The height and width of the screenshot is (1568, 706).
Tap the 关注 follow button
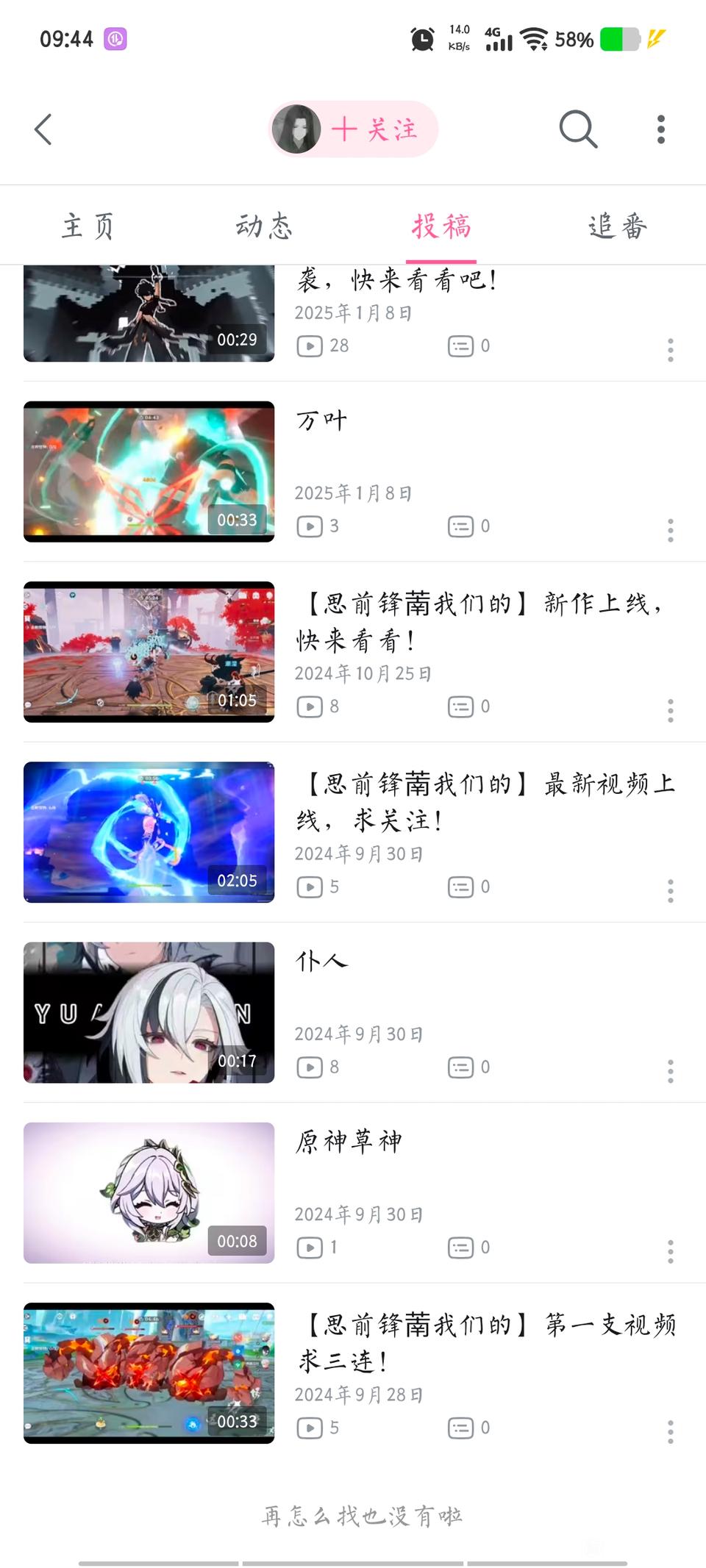pyautogui.click(x=374, y=129)
